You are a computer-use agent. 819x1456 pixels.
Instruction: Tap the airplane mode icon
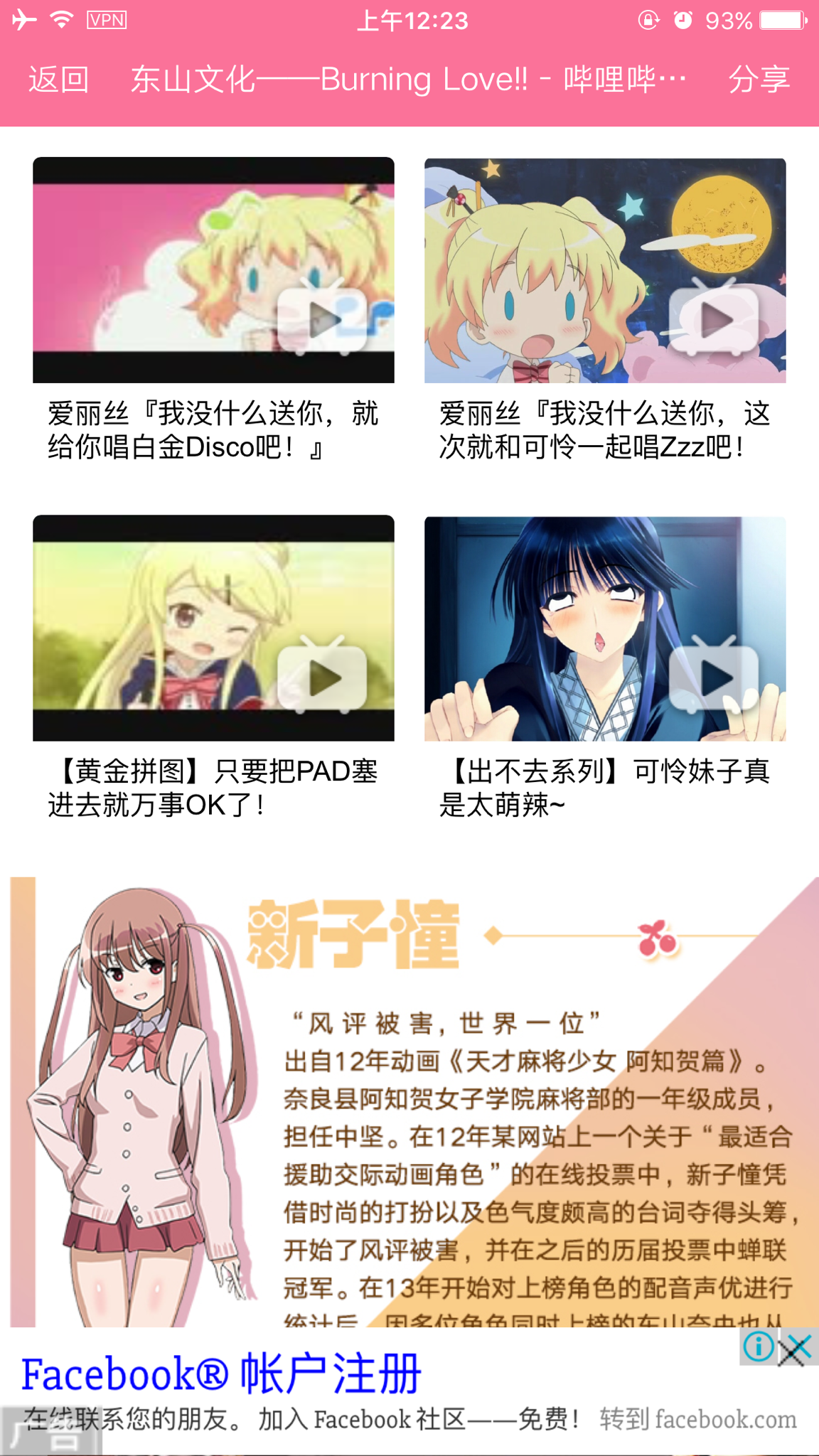[23, 20]
